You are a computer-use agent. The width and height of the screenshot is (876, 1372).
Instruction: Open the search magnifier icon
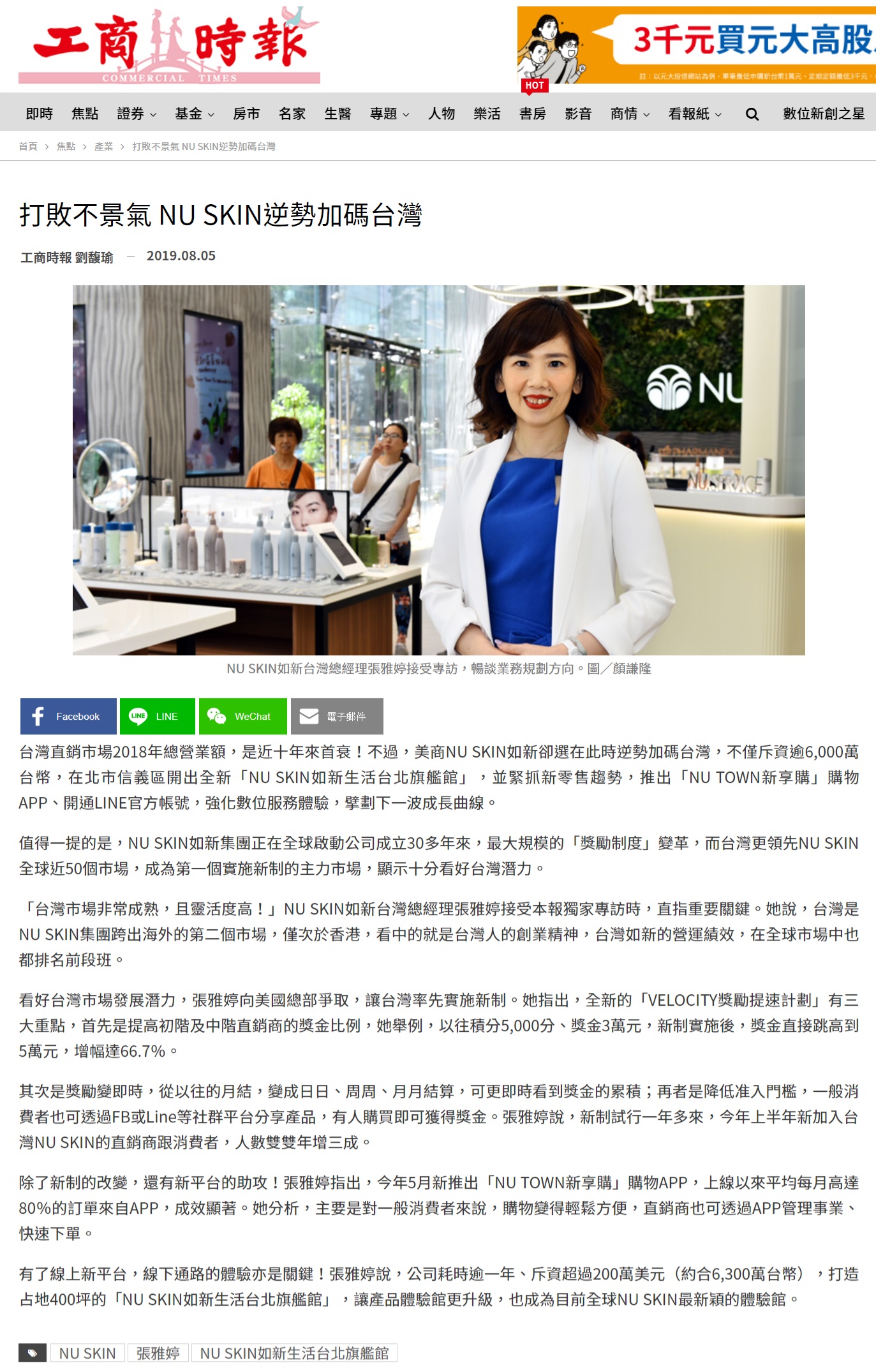click(x=752, y=114)
